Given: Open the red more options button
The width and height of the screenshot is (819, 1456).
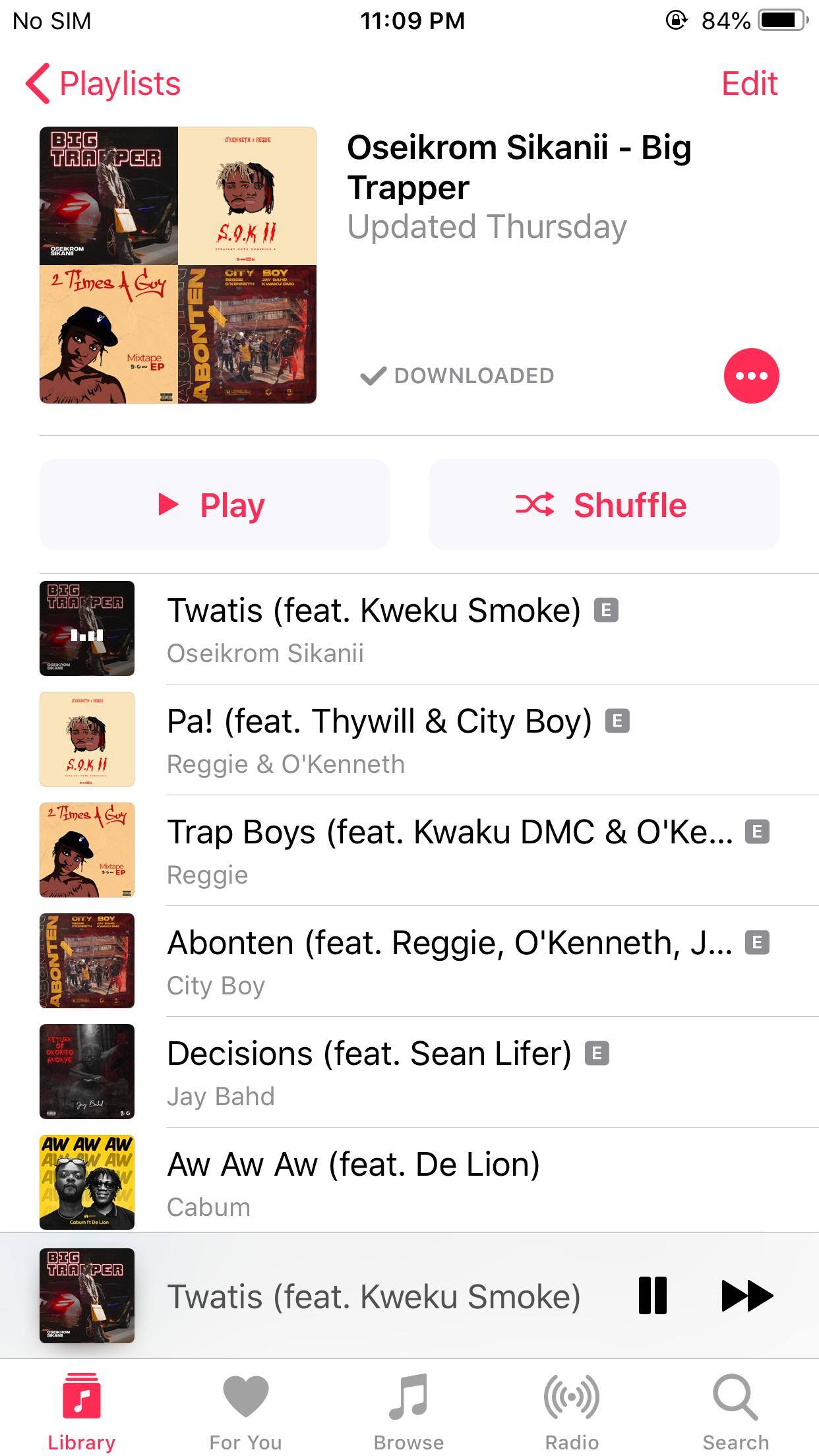Looking at the screenshot, I should [751, 376].
